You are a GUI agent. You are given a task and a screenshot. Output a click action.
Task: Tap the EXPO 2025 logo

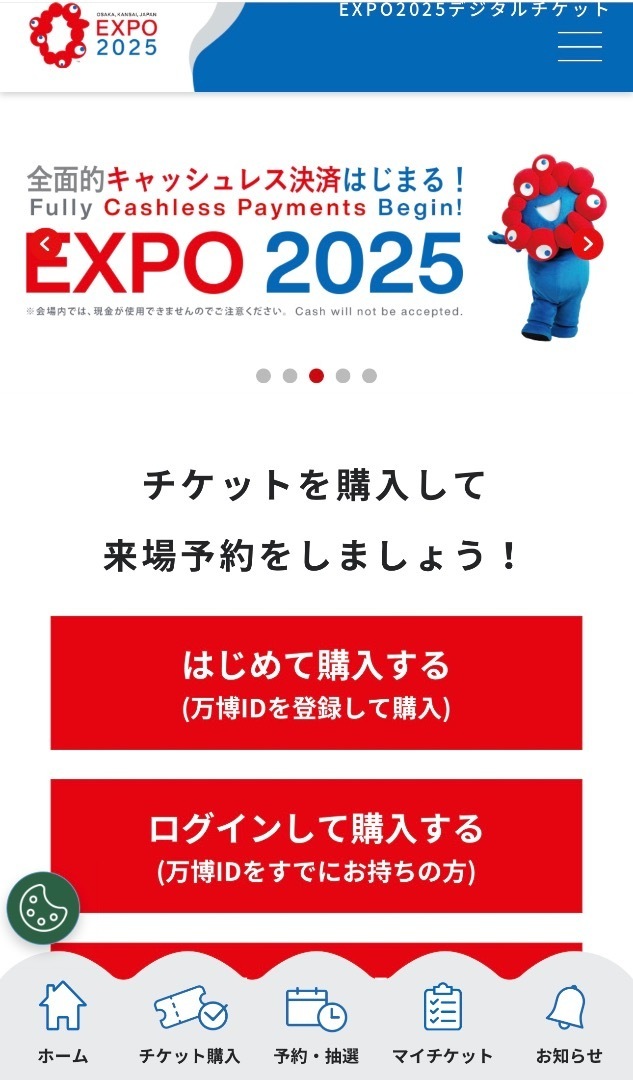click(94, 33)
